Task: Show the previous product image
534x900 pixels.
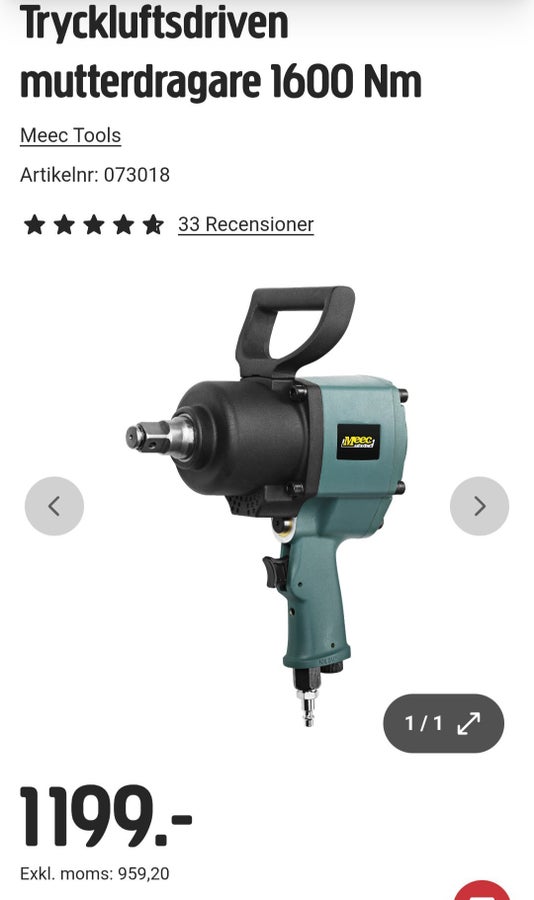Action: [55, 506]
